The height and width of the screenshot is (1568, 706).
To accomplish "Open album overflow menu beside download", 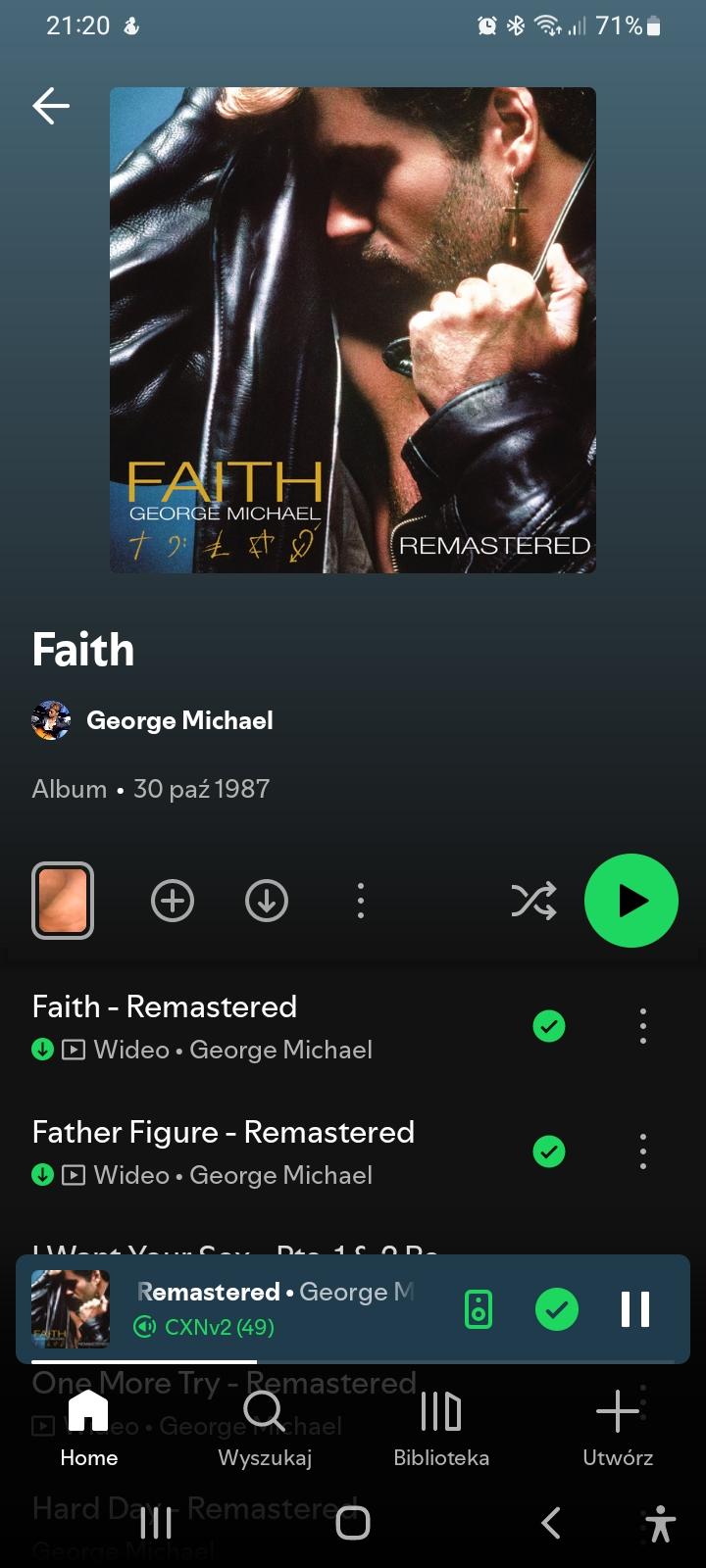I will [x=361, y=901].
